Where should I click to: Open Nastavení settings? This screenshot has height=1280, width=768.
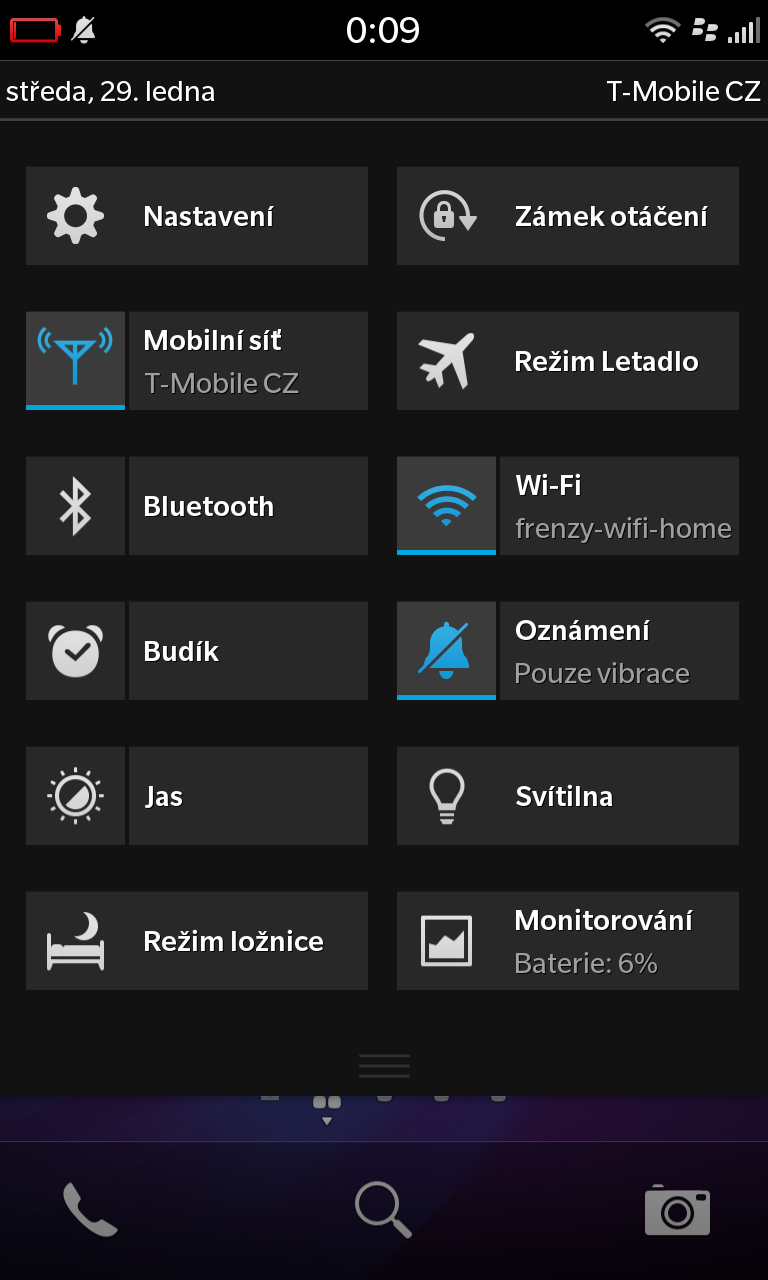coord(197,216)
